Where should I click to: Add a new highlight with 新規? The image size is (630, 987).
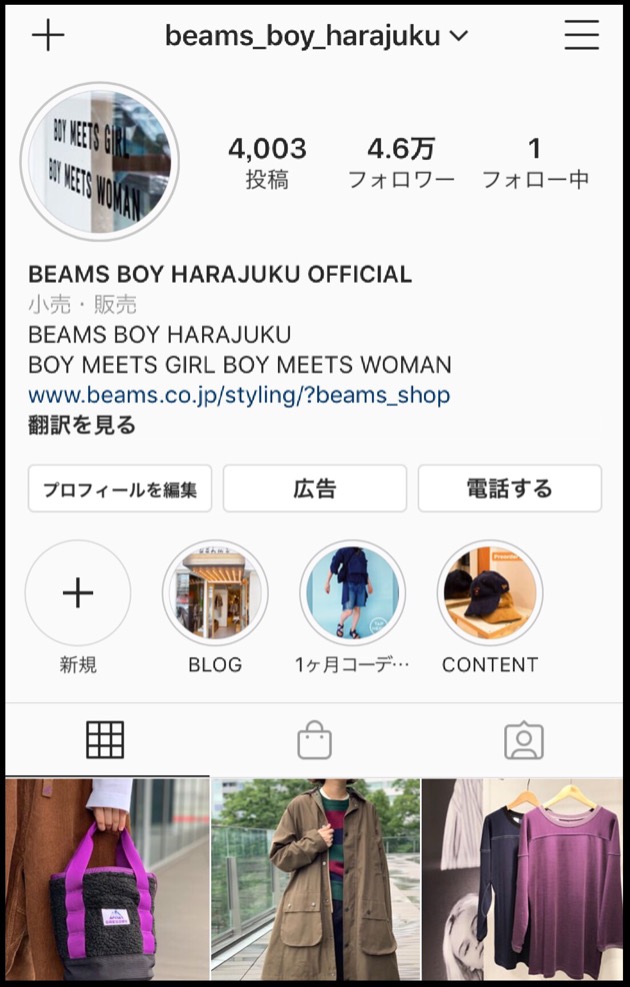pos(78,594)
